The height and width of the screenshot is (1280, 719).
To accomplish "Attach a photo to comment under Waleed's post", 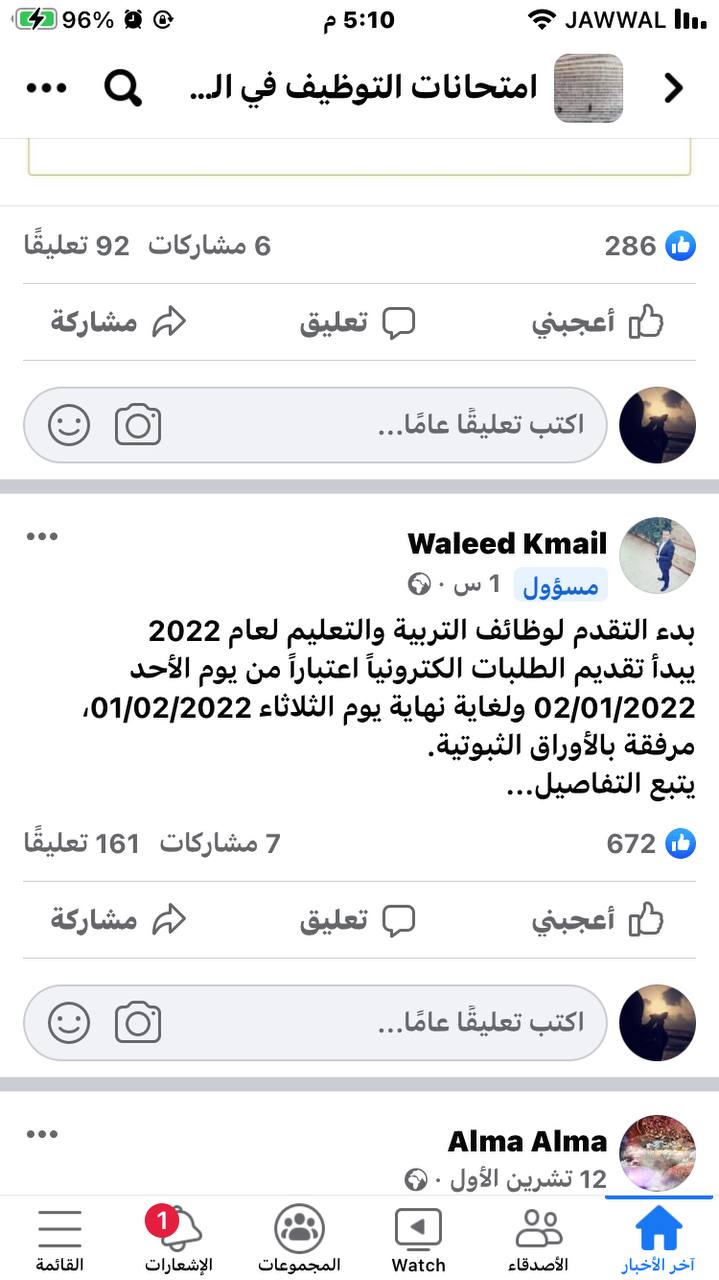I will [138, 1022].
